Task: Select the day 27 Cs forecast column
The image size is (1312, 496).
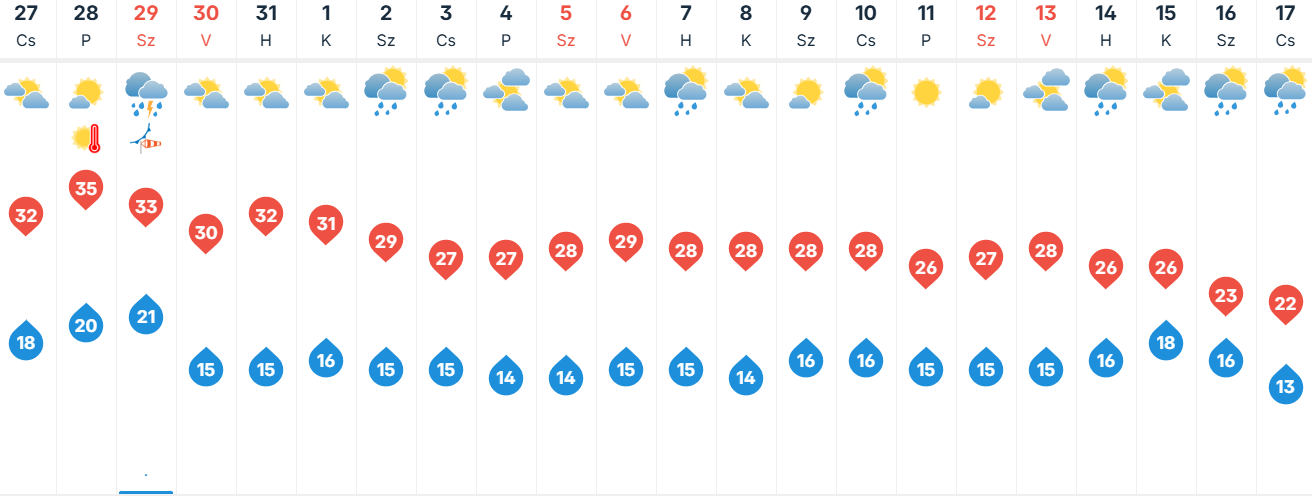Action: (x=27, y=247)
